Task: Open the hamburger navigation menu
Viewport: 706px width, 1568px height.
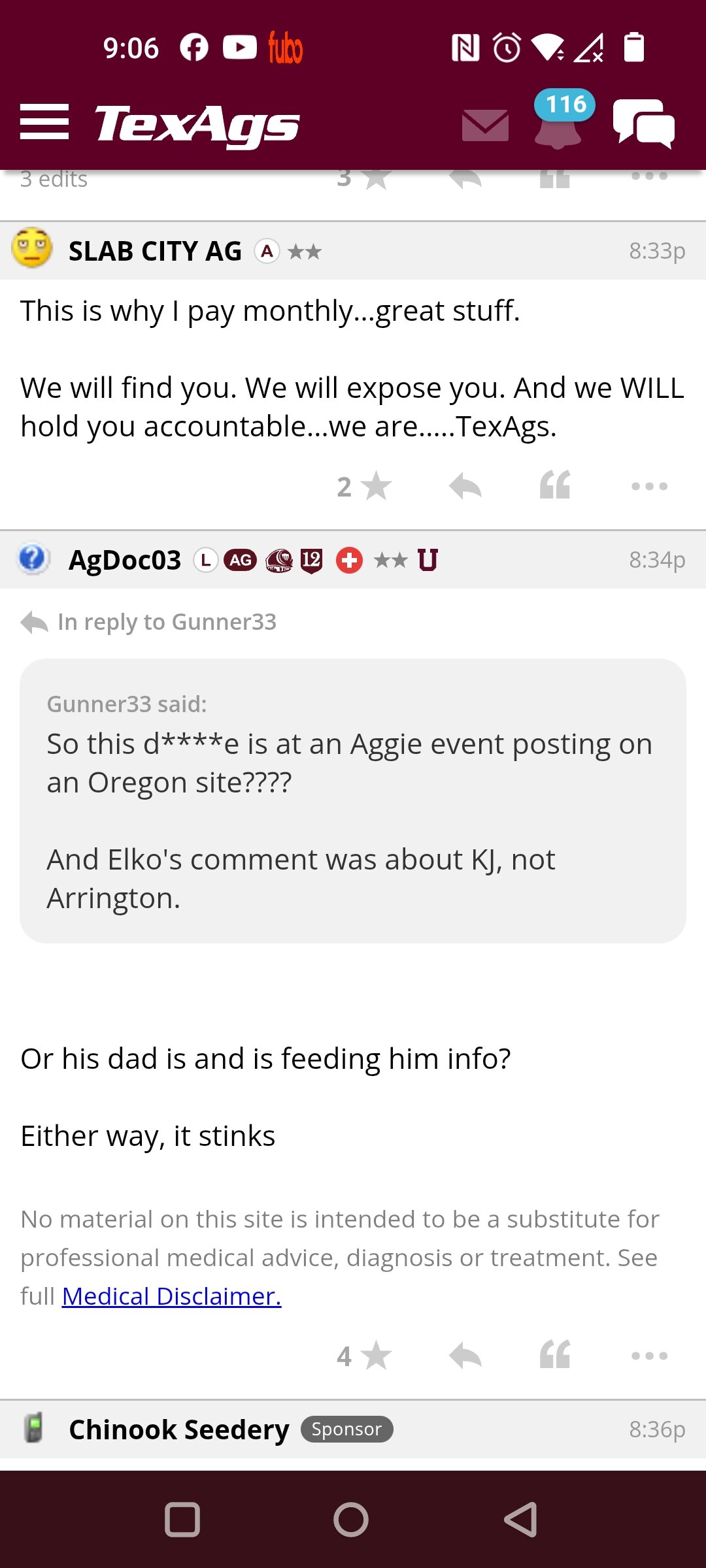Action: [44, 122]
